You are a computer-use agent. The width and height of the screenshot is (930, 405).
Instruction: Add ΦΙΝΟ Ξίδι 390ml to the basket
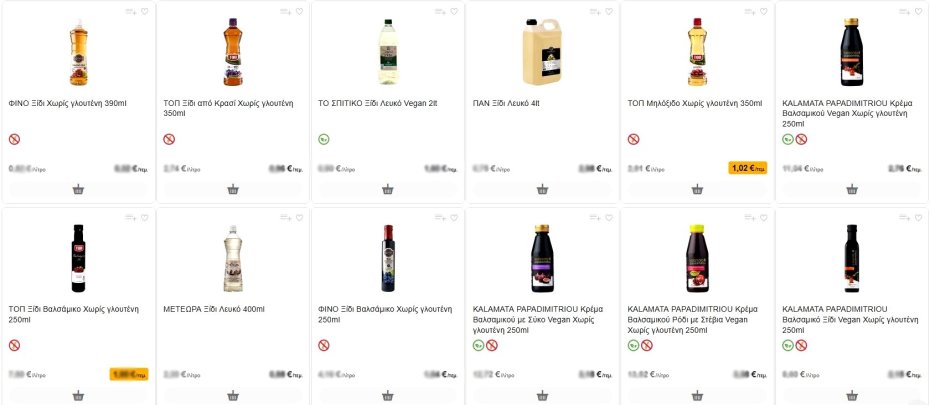click(x=78, y=189)
